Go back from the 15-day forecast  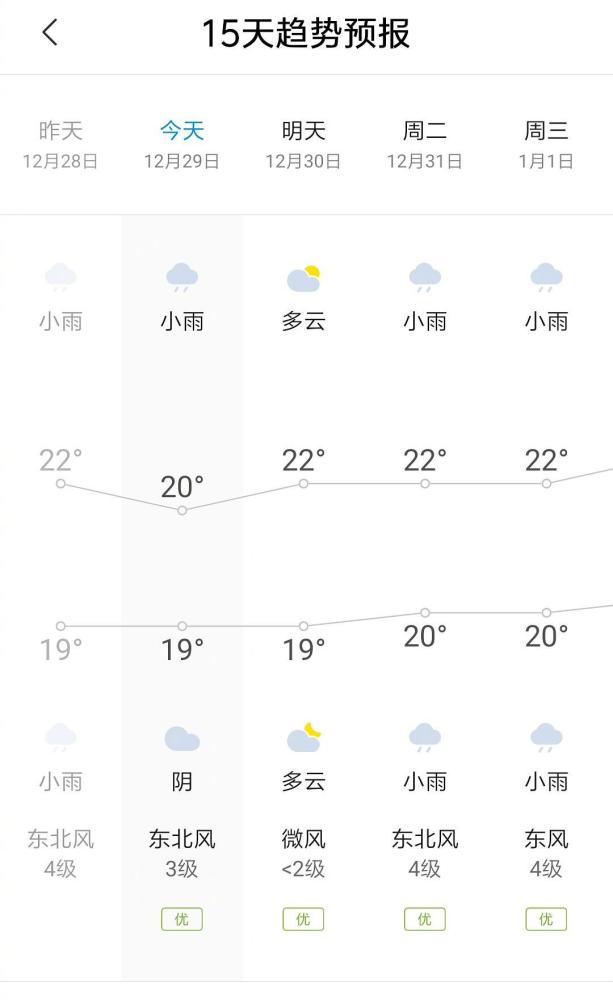point(50,33)
